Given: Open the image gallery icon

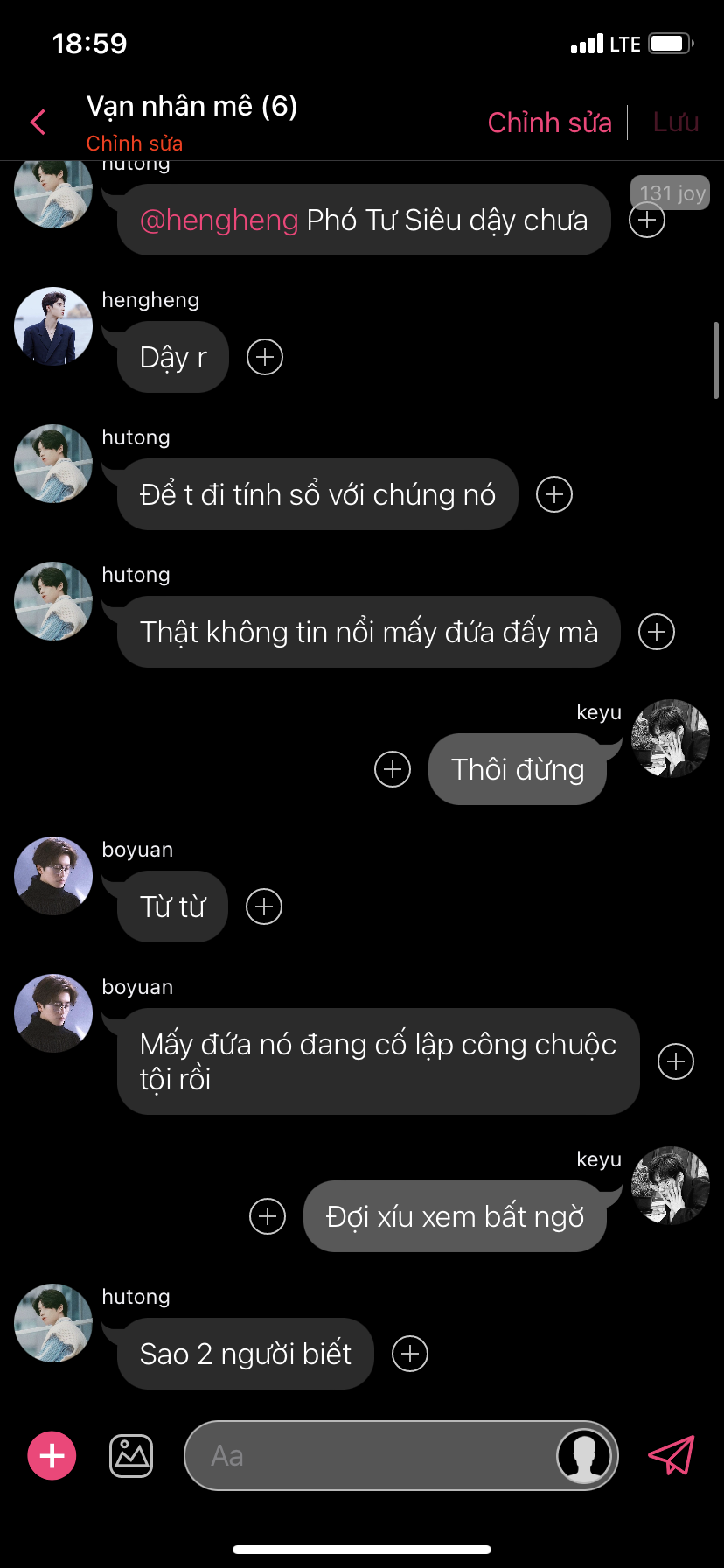Looking at the screenshot, I should pos(131,1456).
